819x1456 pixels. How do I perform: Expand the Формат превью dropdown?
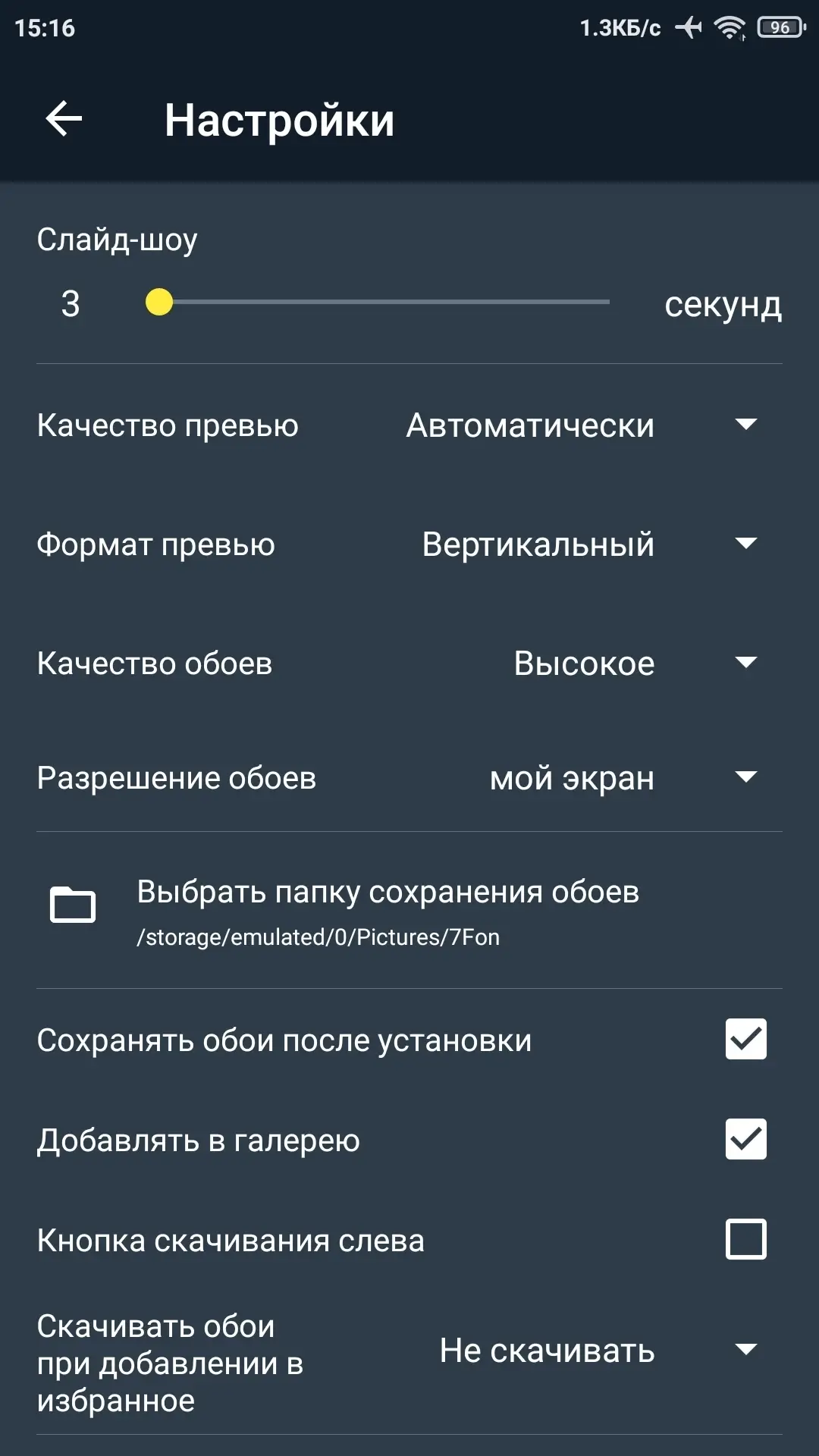click(x=588, y=544)
